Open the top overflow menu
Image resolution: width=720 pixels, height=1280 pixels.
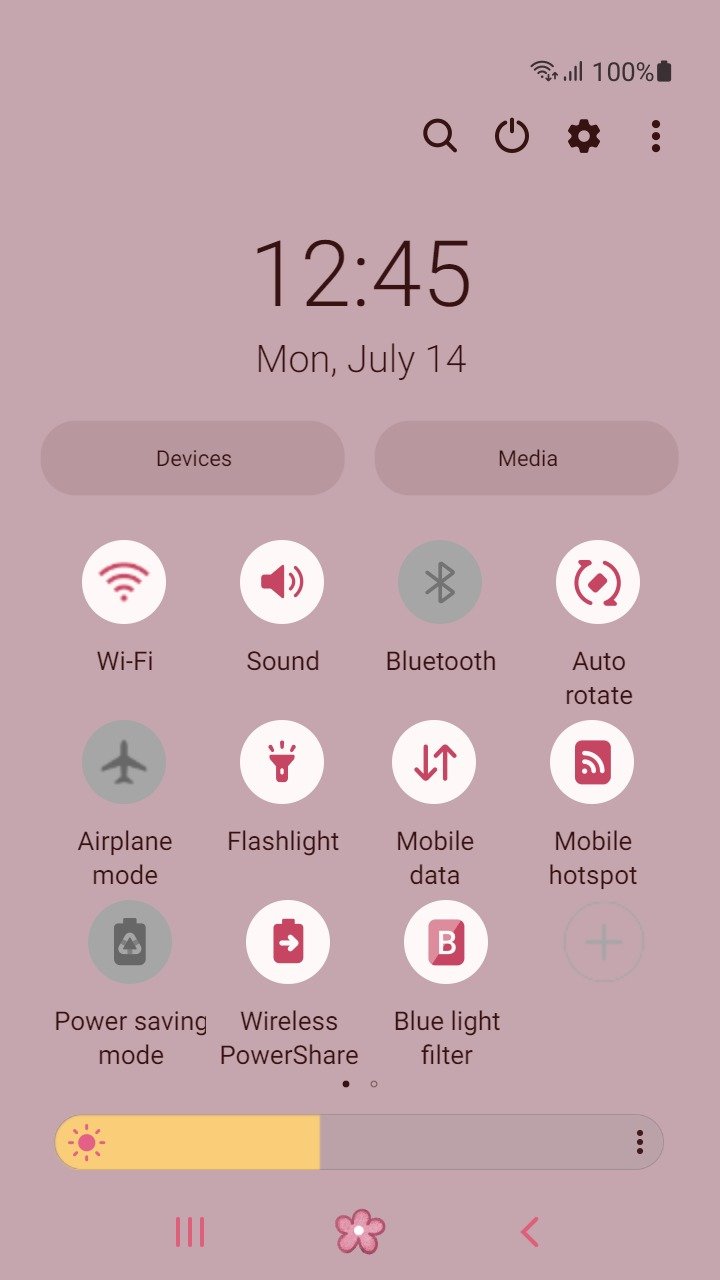[x=656, y=135]
